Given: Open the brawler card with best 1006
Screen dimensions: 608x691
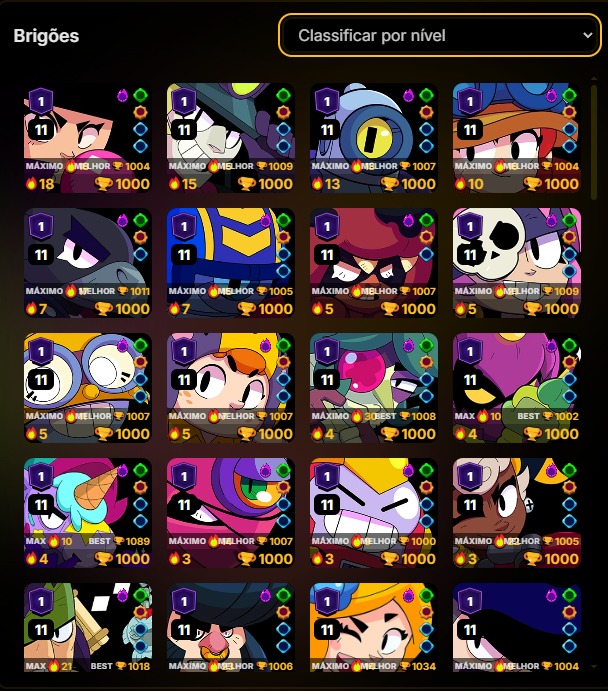Looking at the screenshot, I should click(x=231, y=628).
